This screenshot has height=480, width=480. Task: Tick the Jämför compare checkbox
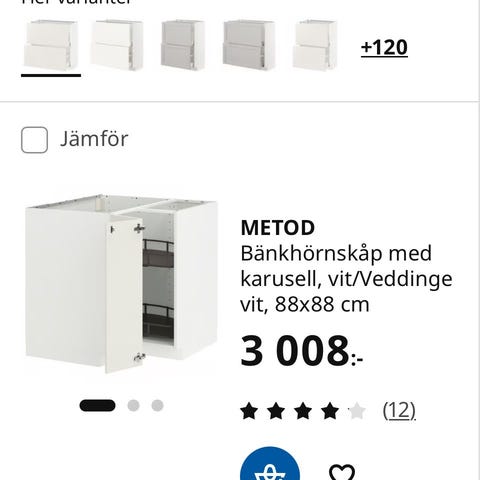point(34,140)
